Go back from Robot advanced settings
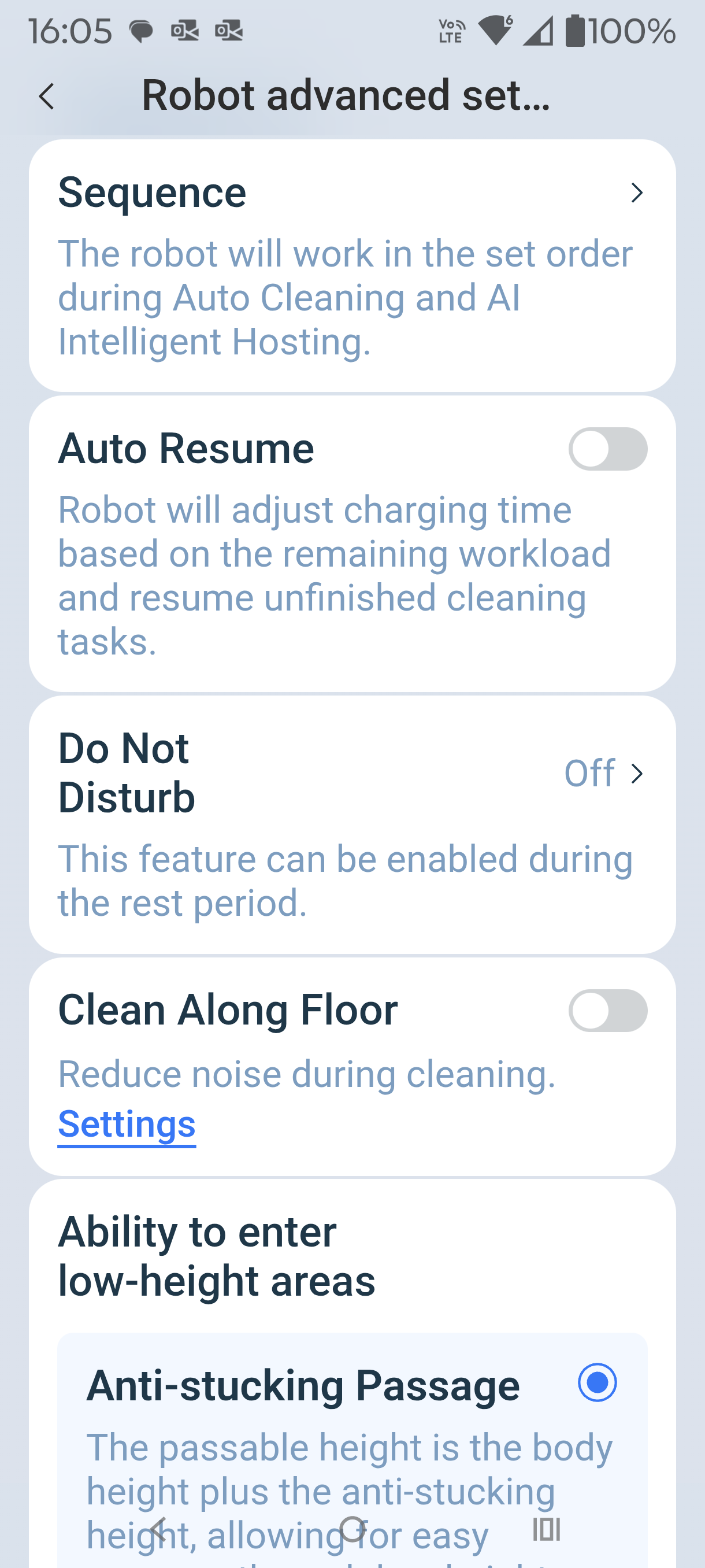This screenshot has width=705, height=1568. click(47, 97)
